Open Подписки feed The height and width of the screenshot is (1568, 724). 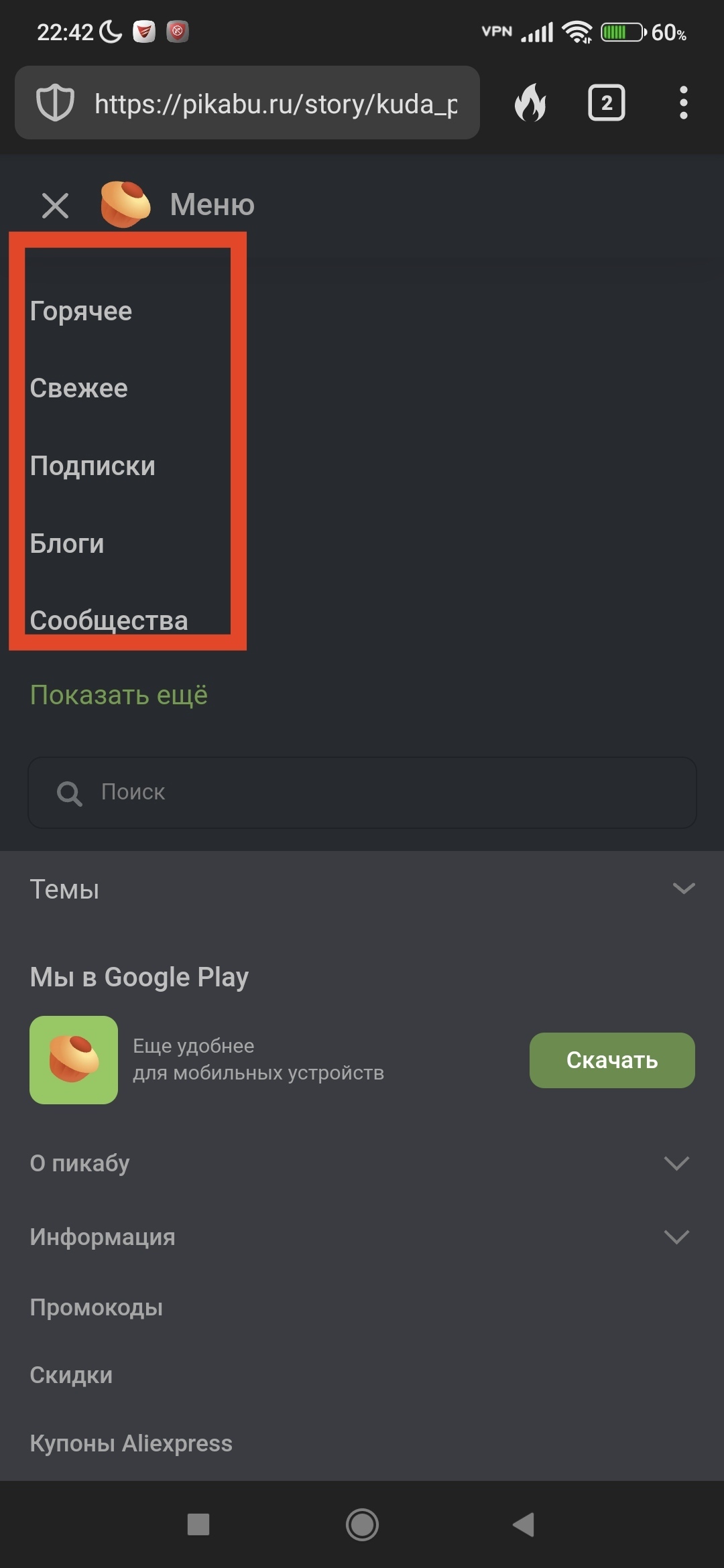pos(93,466)
